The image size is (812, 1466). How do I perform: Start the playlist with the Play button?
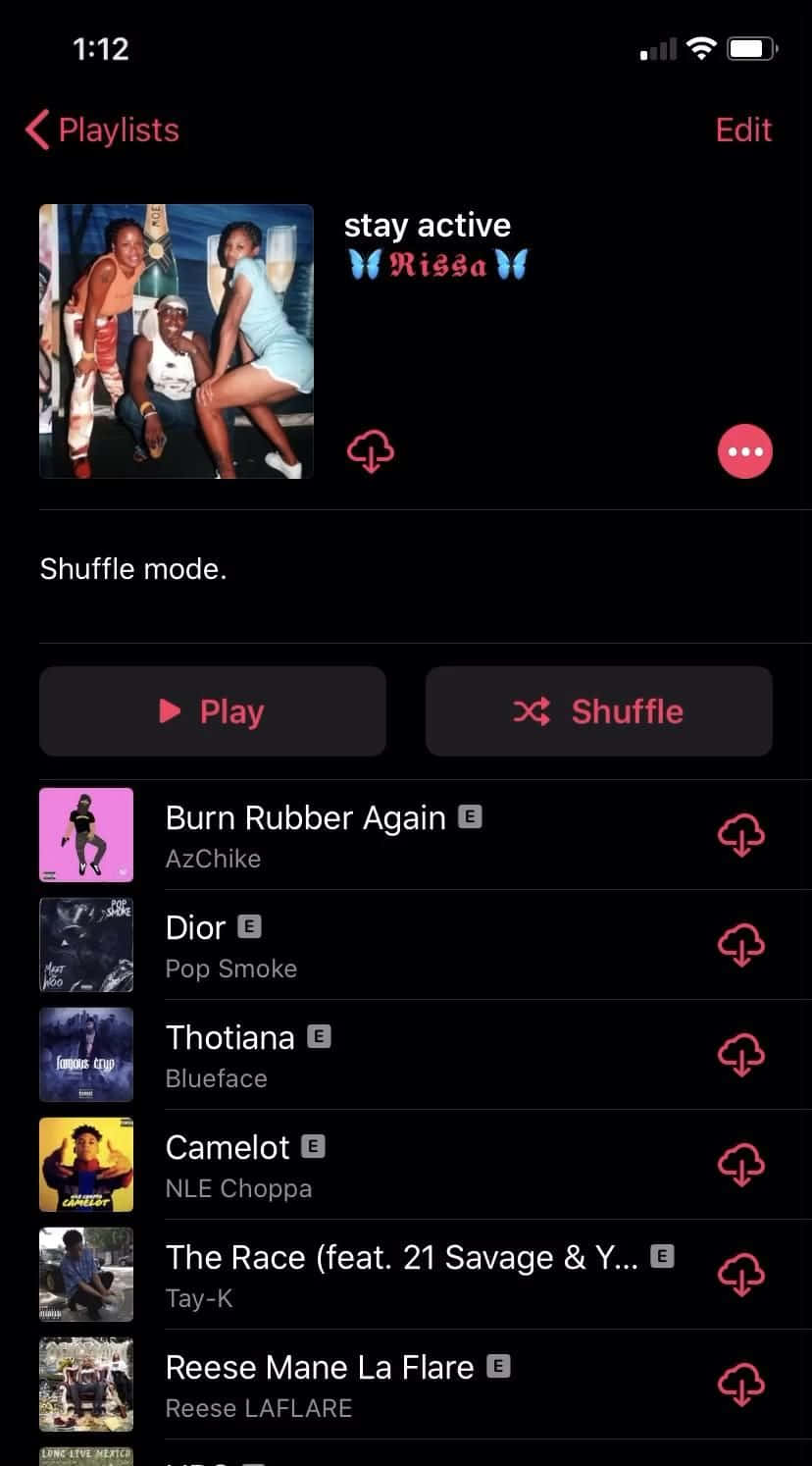coord(213,711)
